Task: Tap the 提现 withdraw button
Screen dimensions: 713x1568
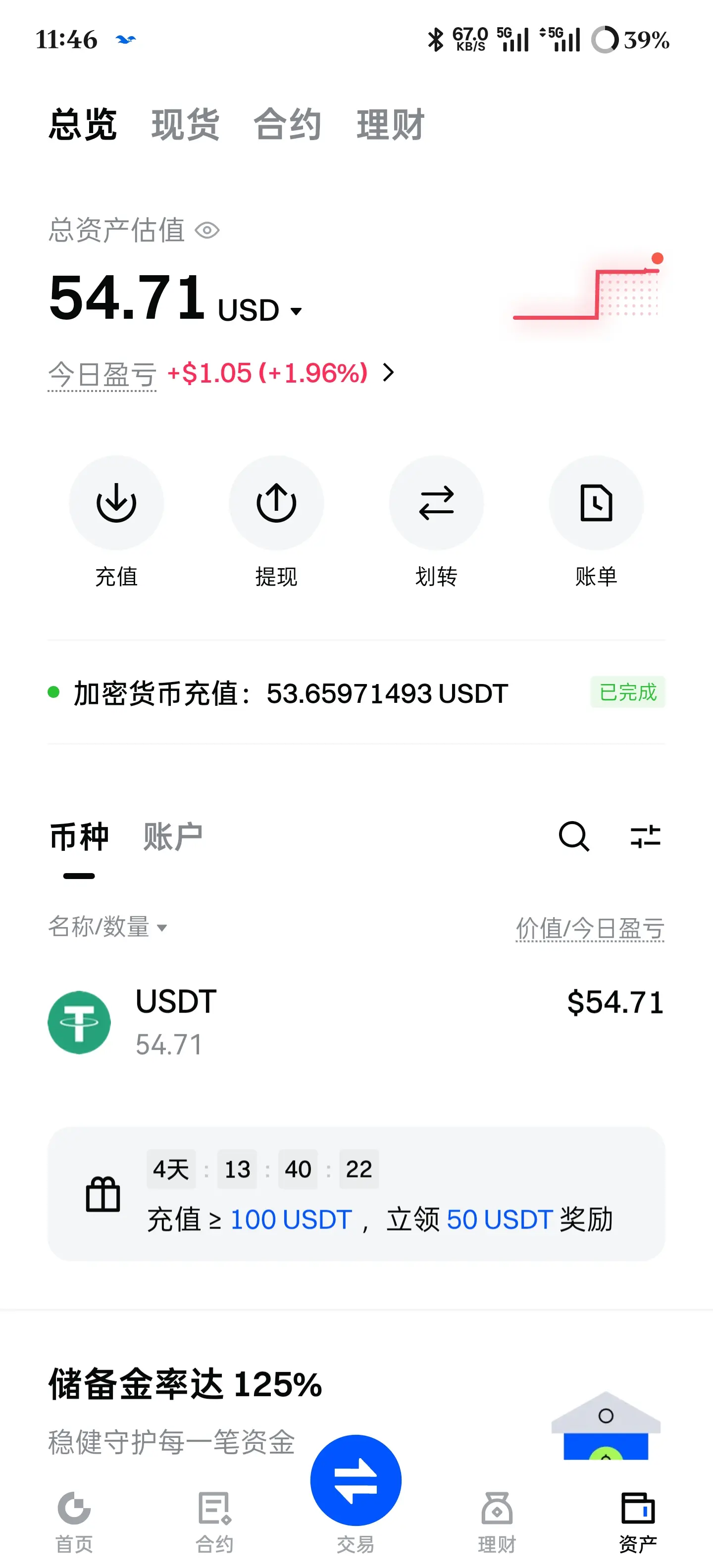Action: click(x=276, y=503)
